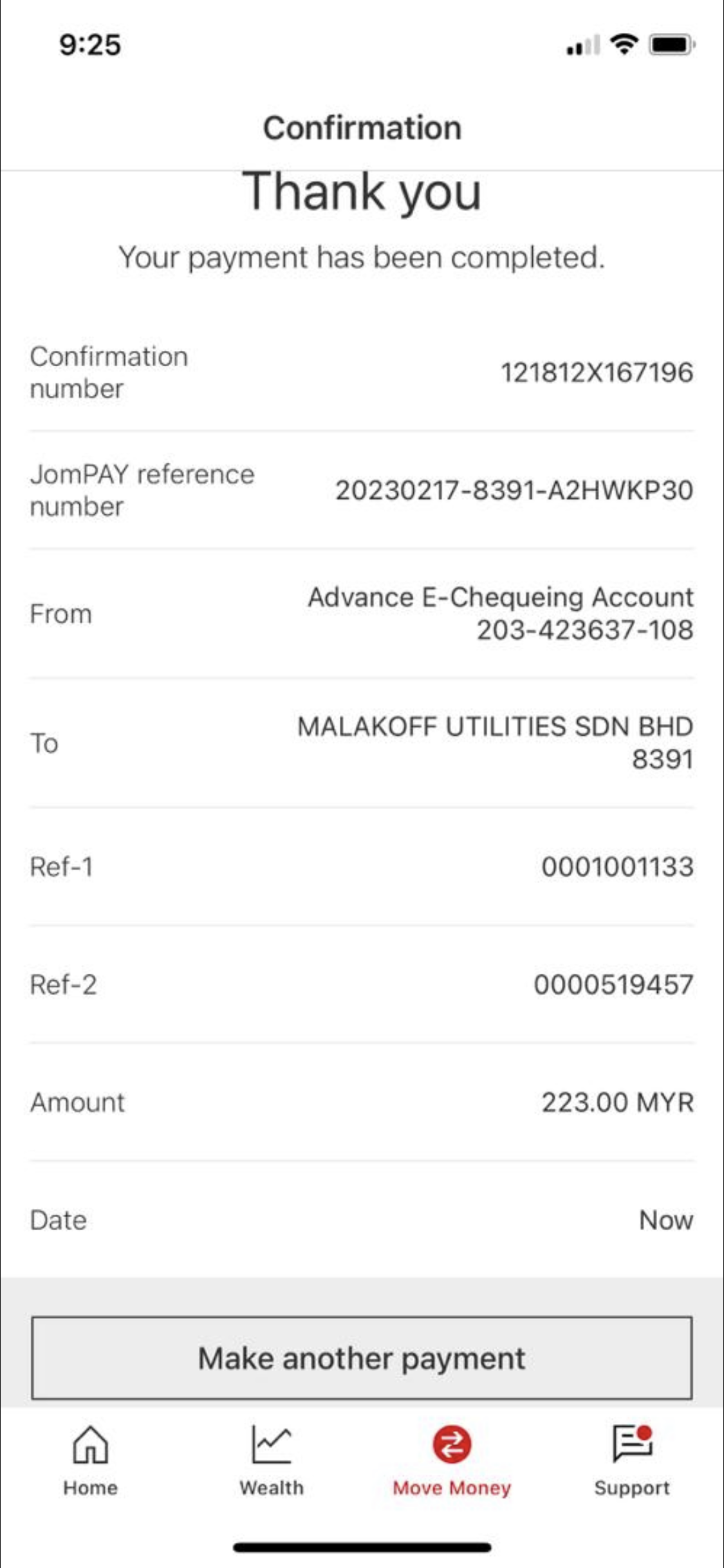The image size is (724, 1568).
Task: Open the Support tab
Action: tap(632, 1460)
